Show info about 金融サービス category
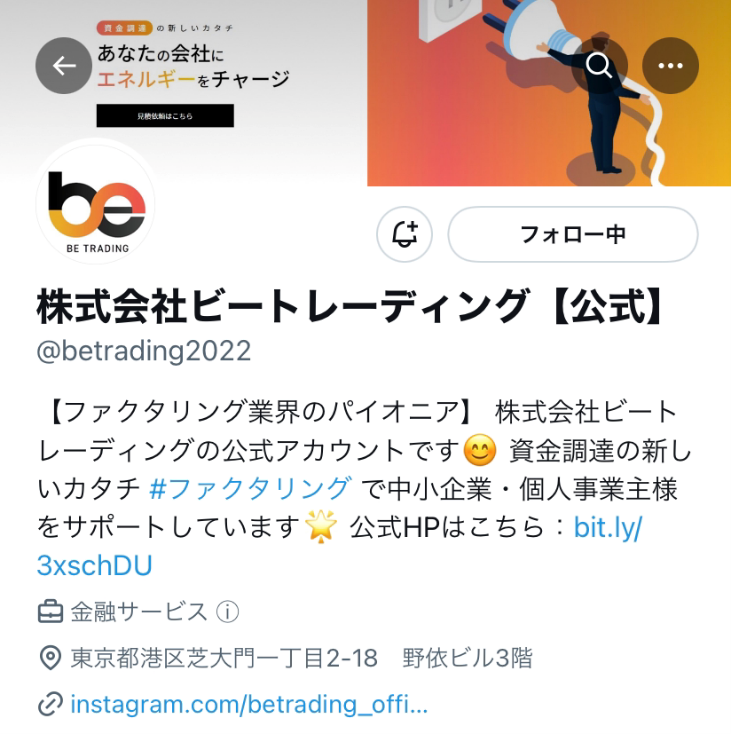Image resolution: width=731 pixels, height=734 pixels. coord(228,612)
